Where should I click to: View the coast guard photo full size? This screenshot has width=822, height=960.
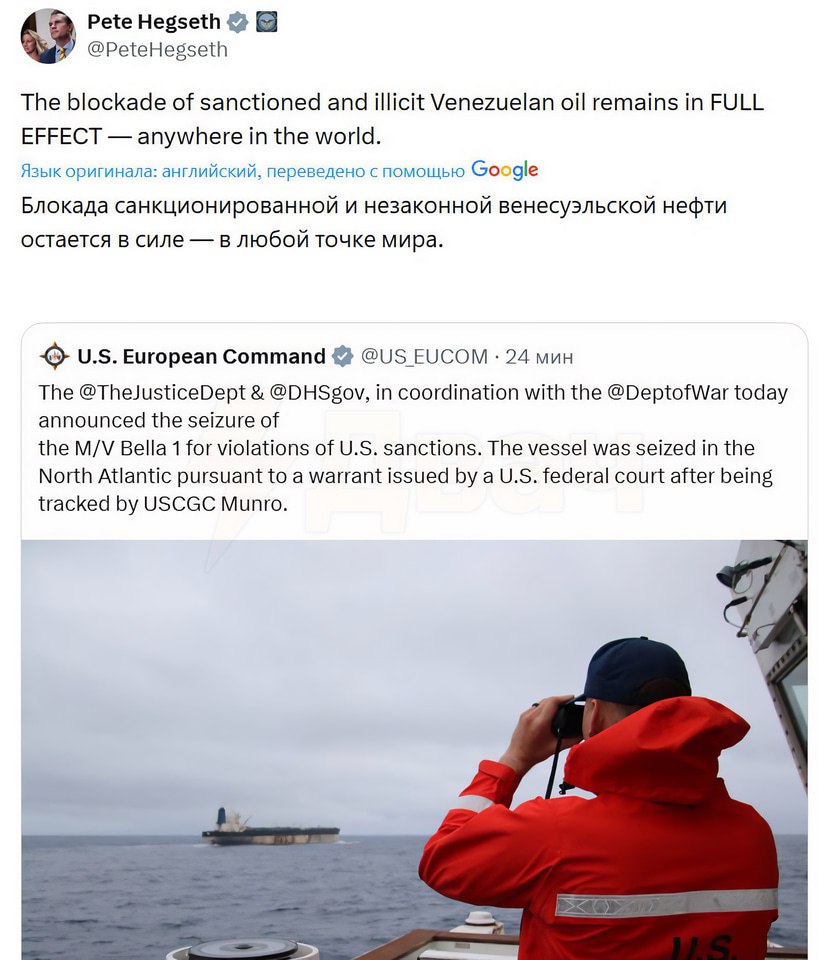(414, 750)
